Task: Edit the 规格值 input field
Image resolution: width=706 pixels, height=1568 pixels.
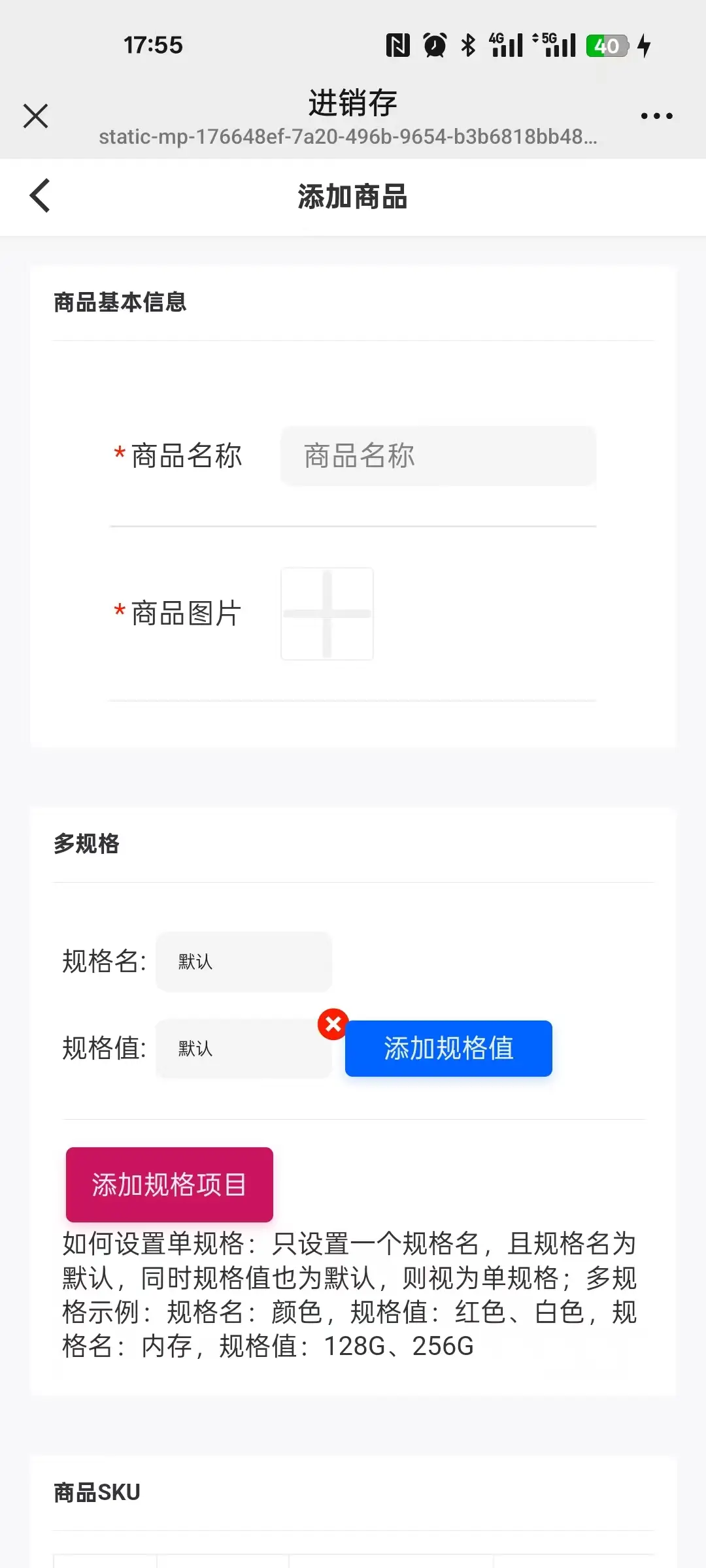Action: 244,1049
